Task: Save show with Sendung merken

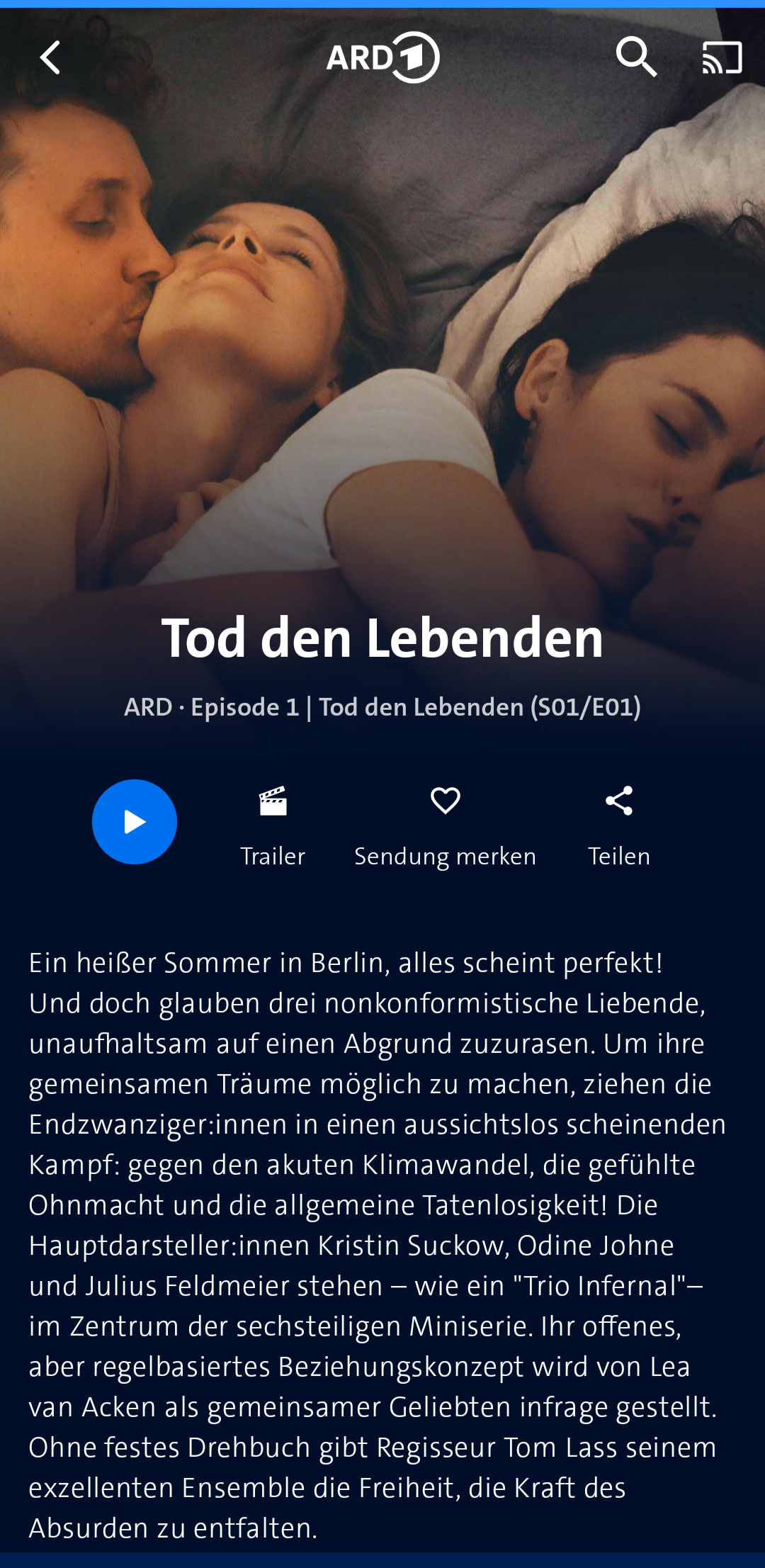Action: 445,825
